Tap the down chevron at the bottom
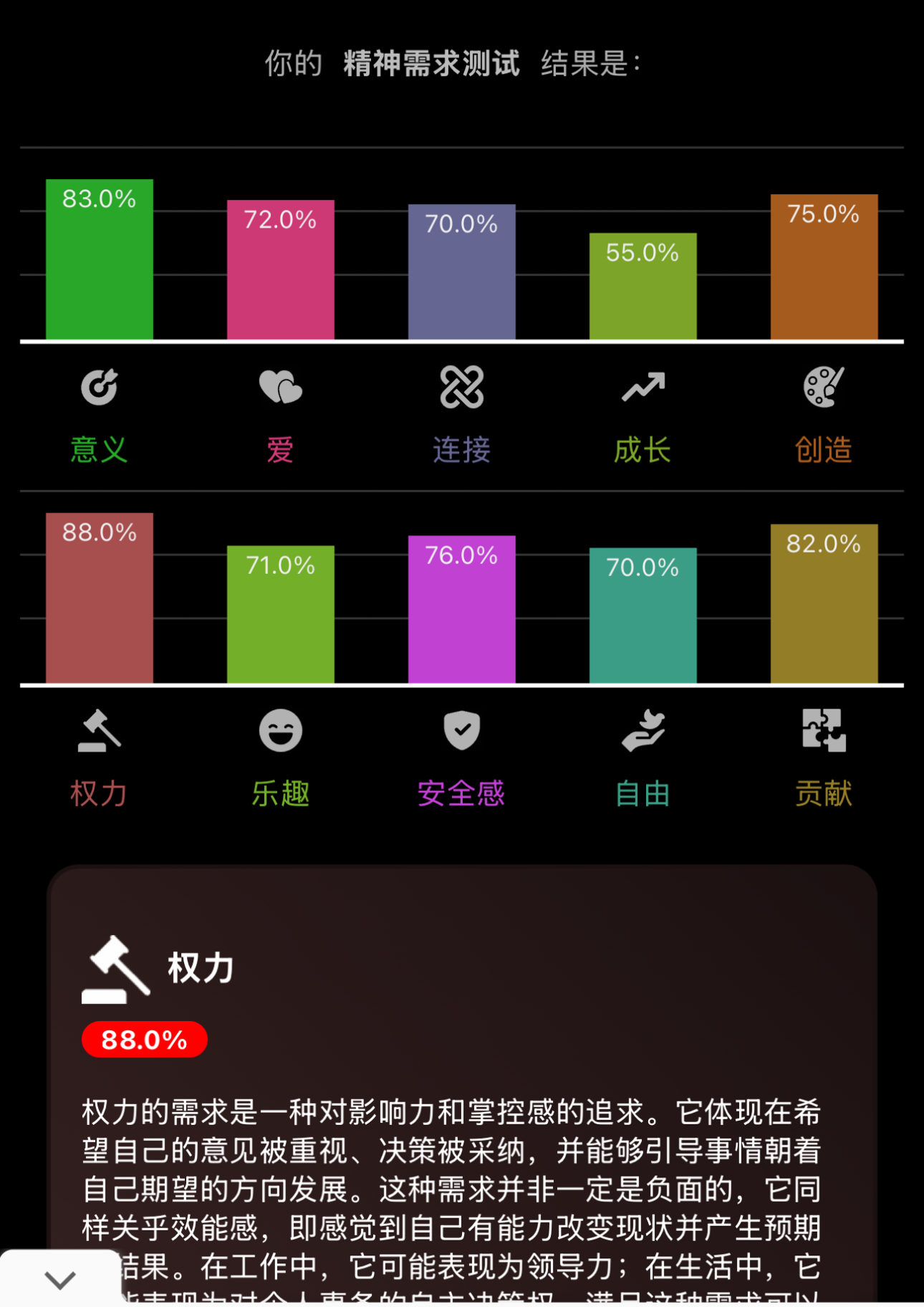Image resolution: width=924 pixels, height=1307 pixels. pos(60,1280)
